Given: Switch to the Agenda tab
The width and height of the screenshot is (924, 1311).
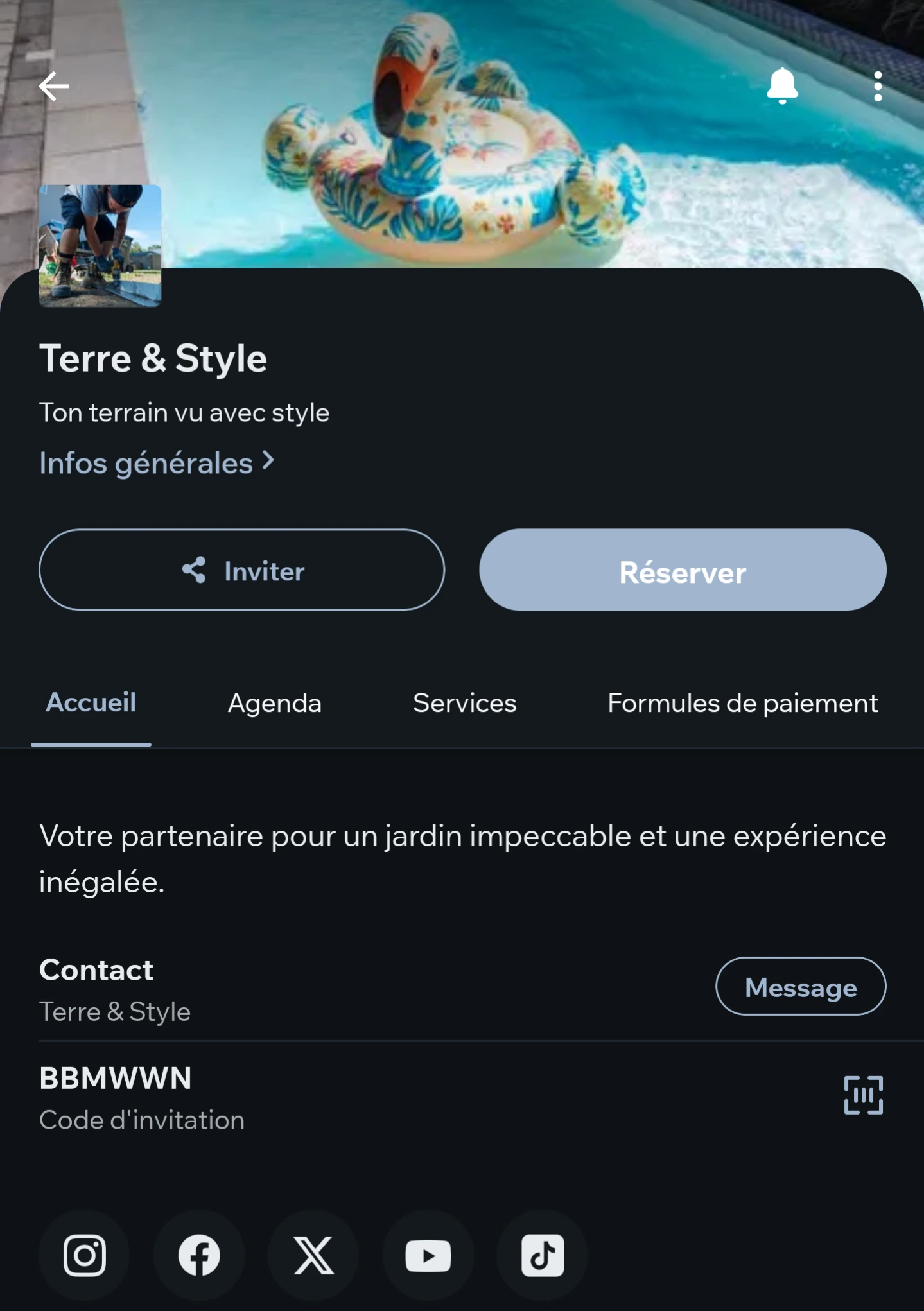Looking at the screenshot, I should 274,703.
